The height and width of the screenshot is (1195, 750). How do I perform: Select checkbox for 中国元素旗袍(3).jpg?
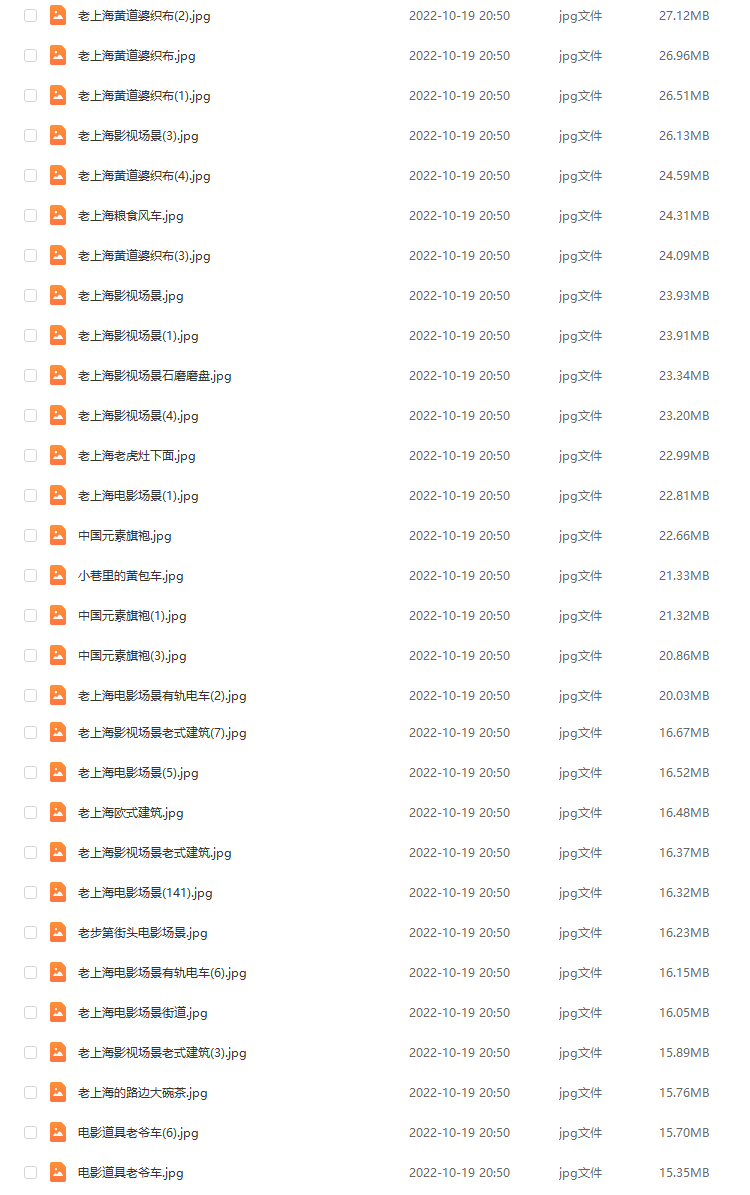tap(30, 656)
